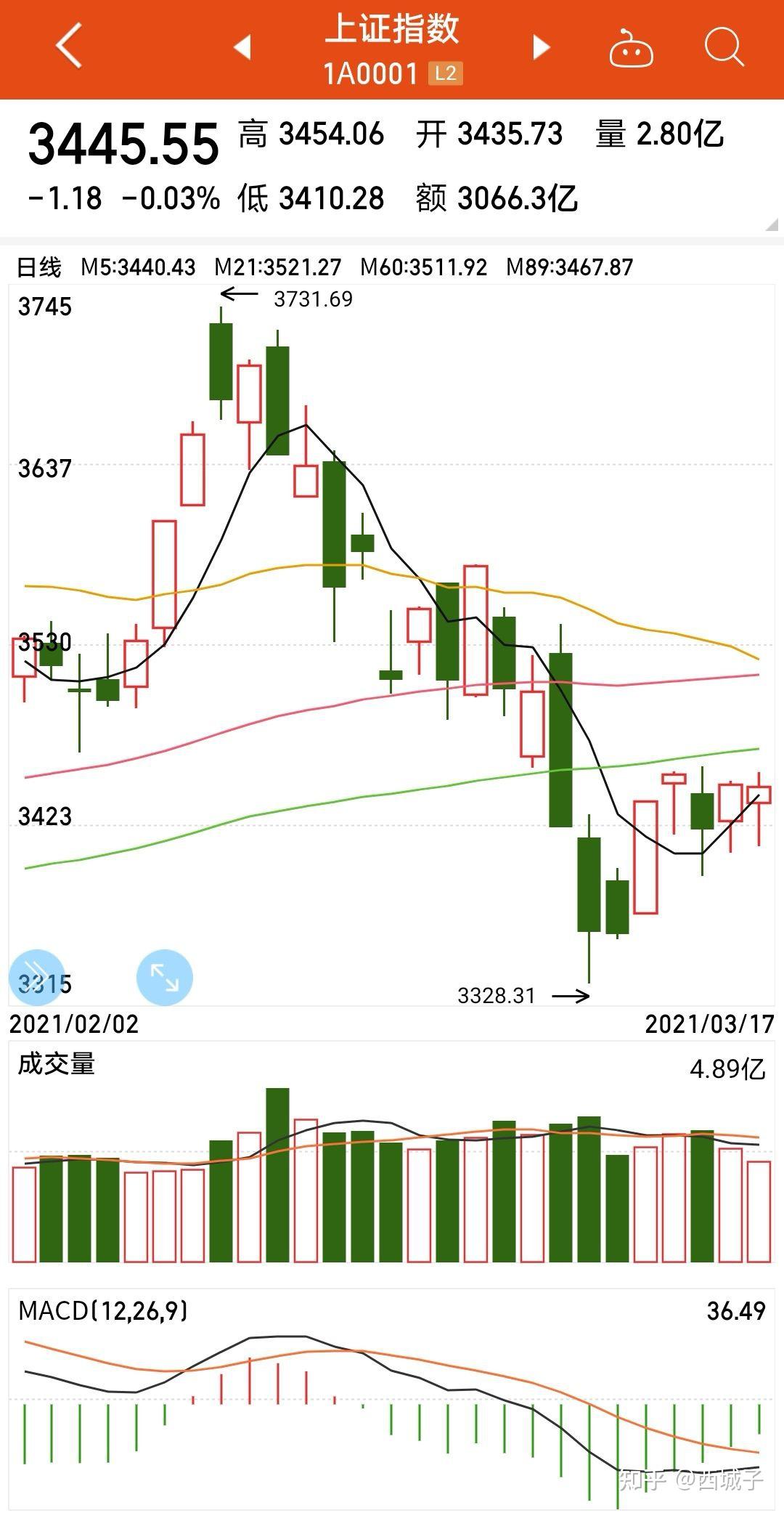Toggle the M60 moving average display

click(425, 268)
